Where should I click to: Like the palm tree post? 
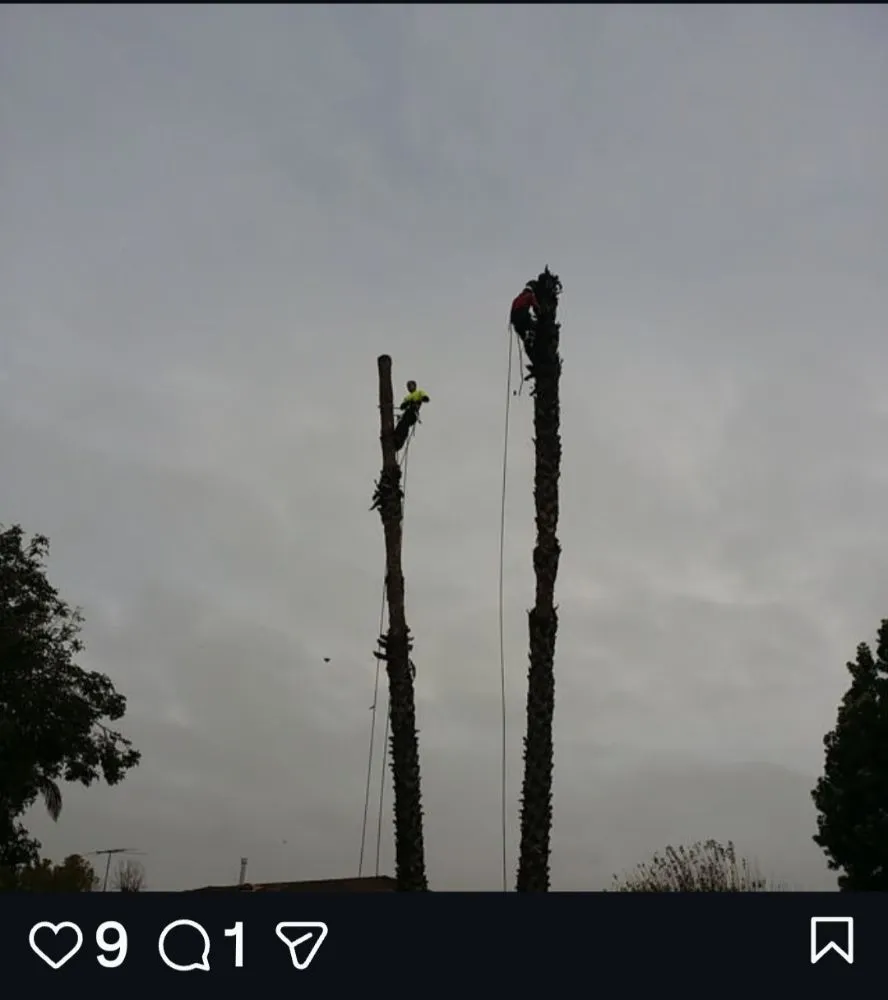(x=55, y=944)
